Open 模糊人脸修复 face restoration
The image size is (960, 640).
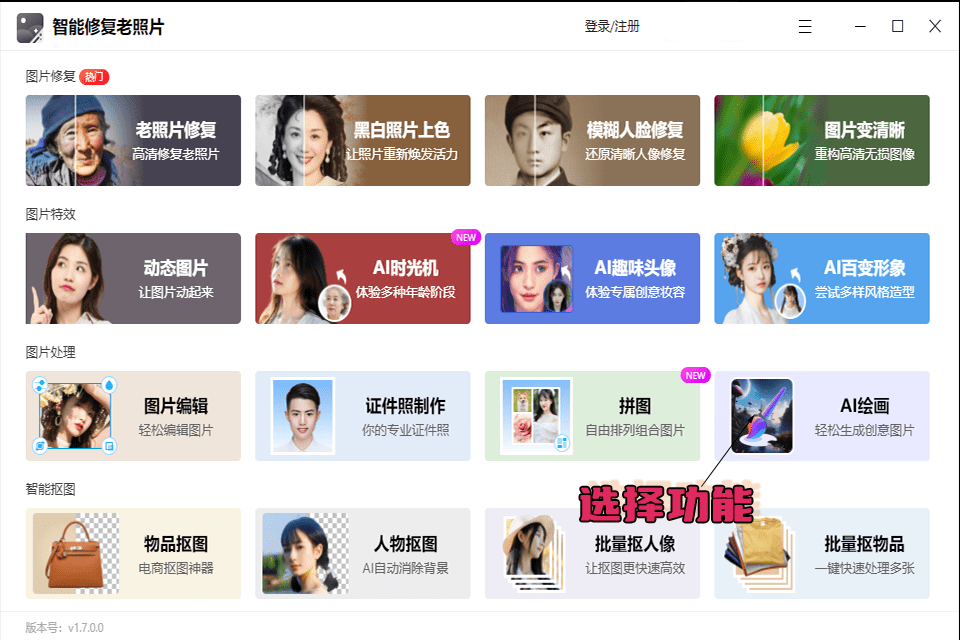[x=592, y=141]
